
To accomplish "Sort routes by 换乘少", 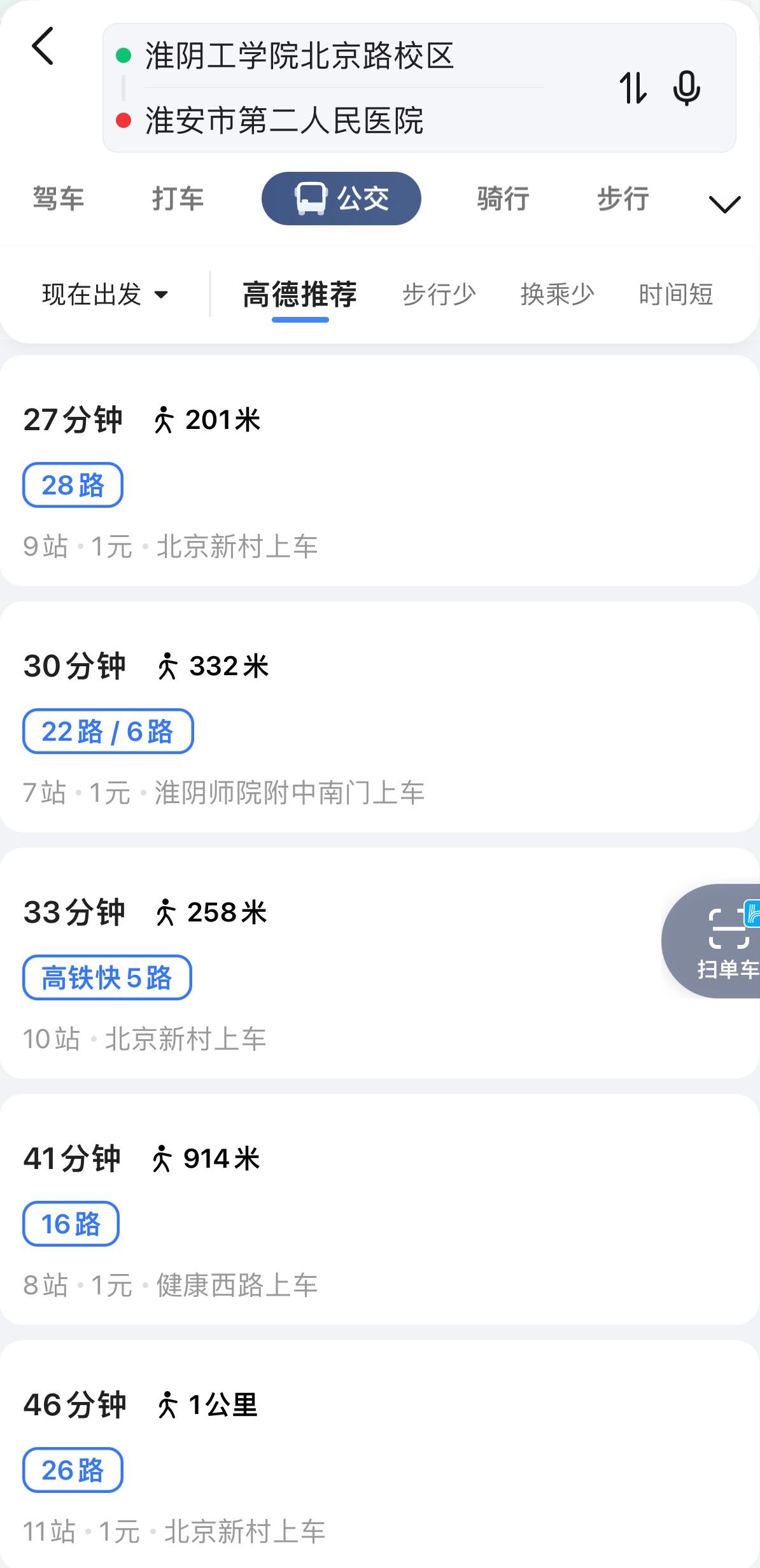I will 558,295.
